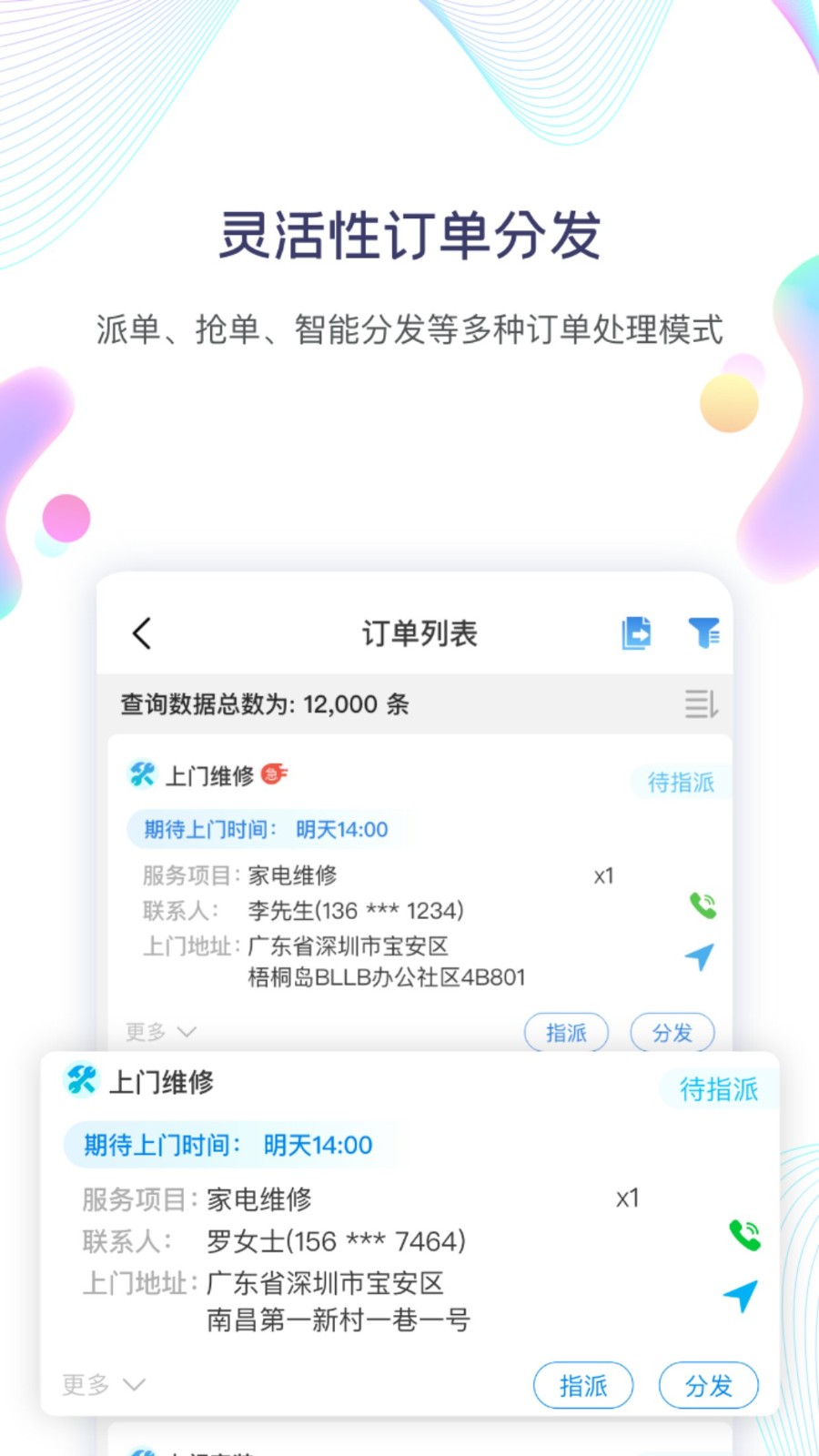This screenshot has width=819, height=1456.
Task: Tap the sort icon beside the data count
Action: (x=701, y=705)
